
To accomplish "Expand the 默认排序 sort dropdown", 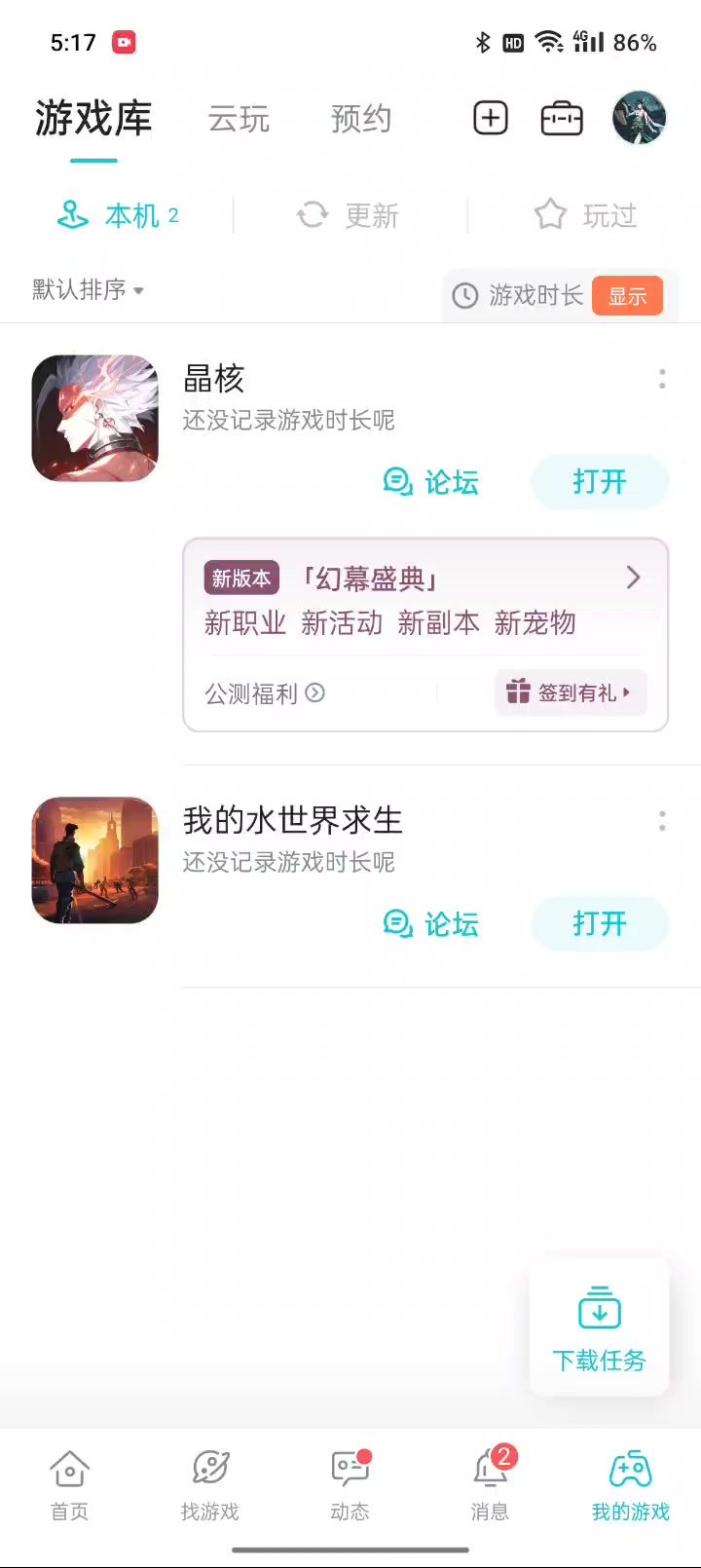I will click(x=88, y=290).
